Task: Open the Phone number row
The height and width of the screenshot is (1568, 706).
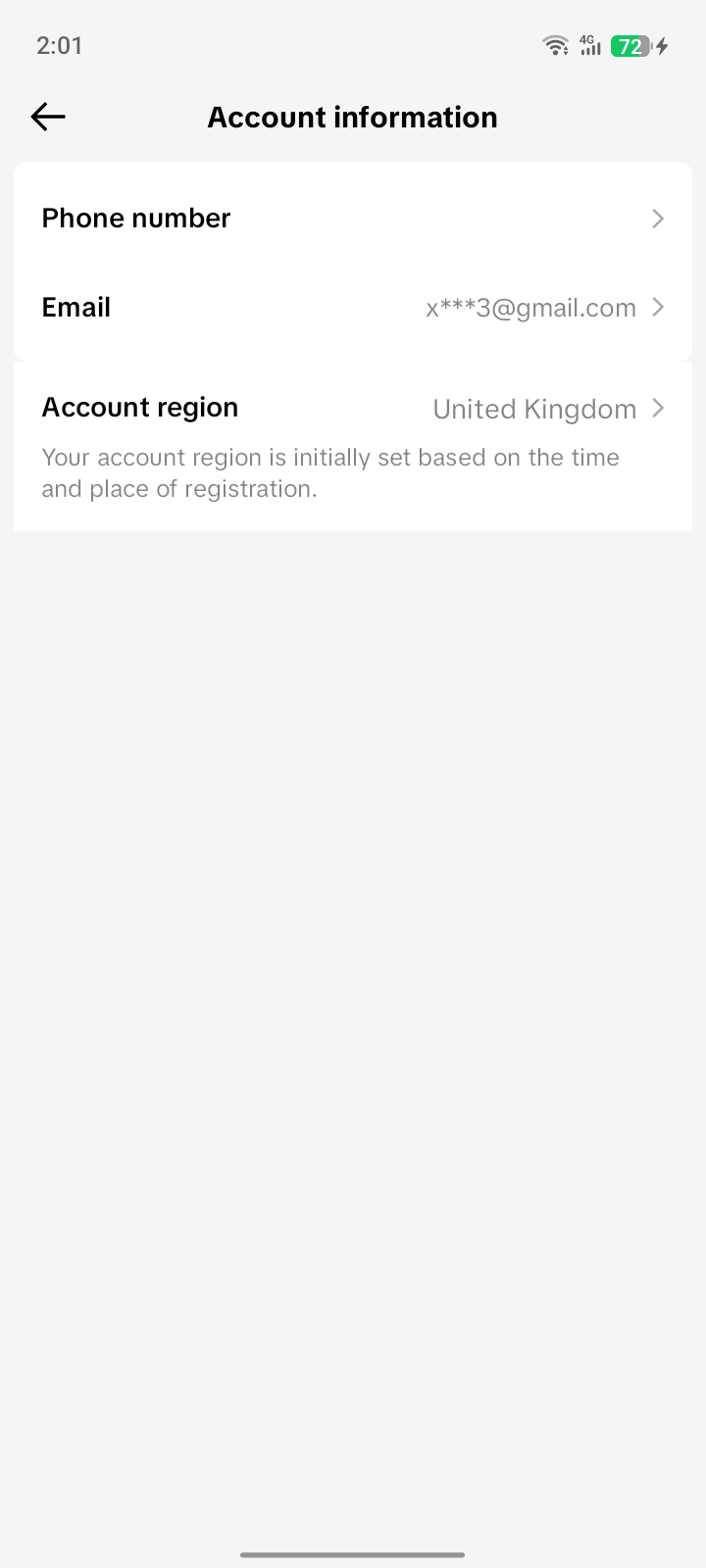Action: (353, 218)
